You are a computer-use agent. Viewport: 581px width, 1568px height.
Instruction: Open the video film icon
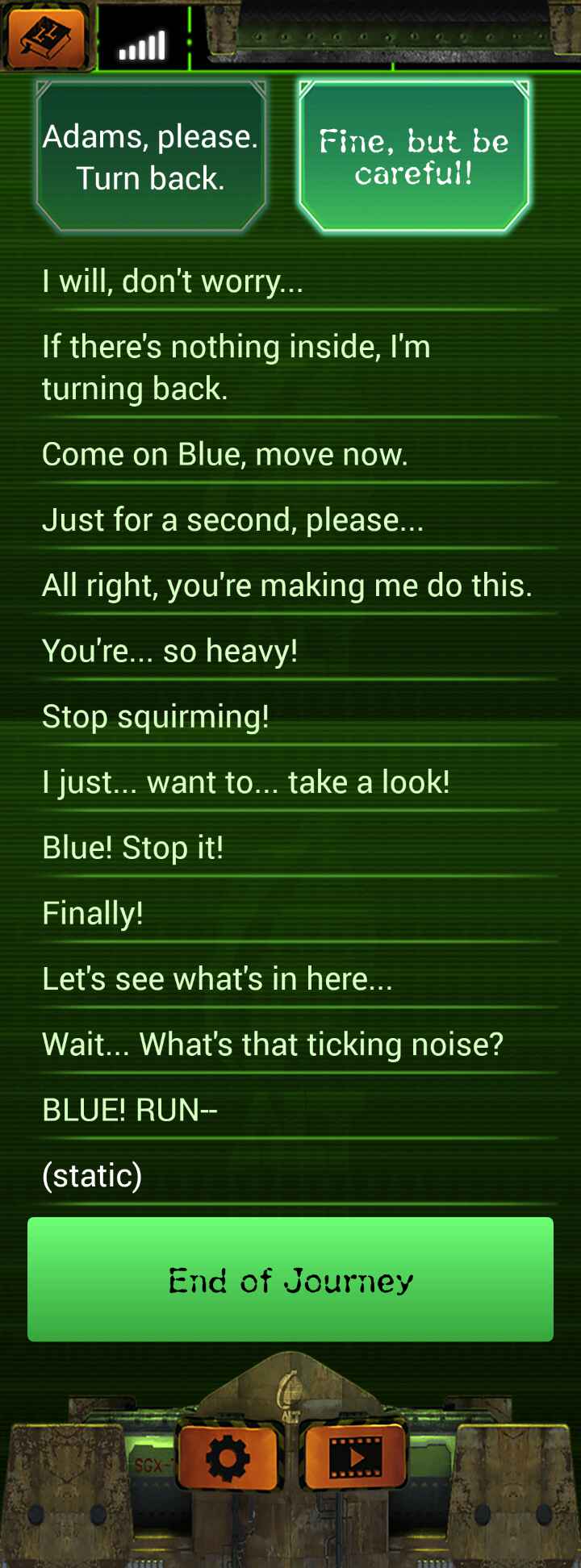355,1458
